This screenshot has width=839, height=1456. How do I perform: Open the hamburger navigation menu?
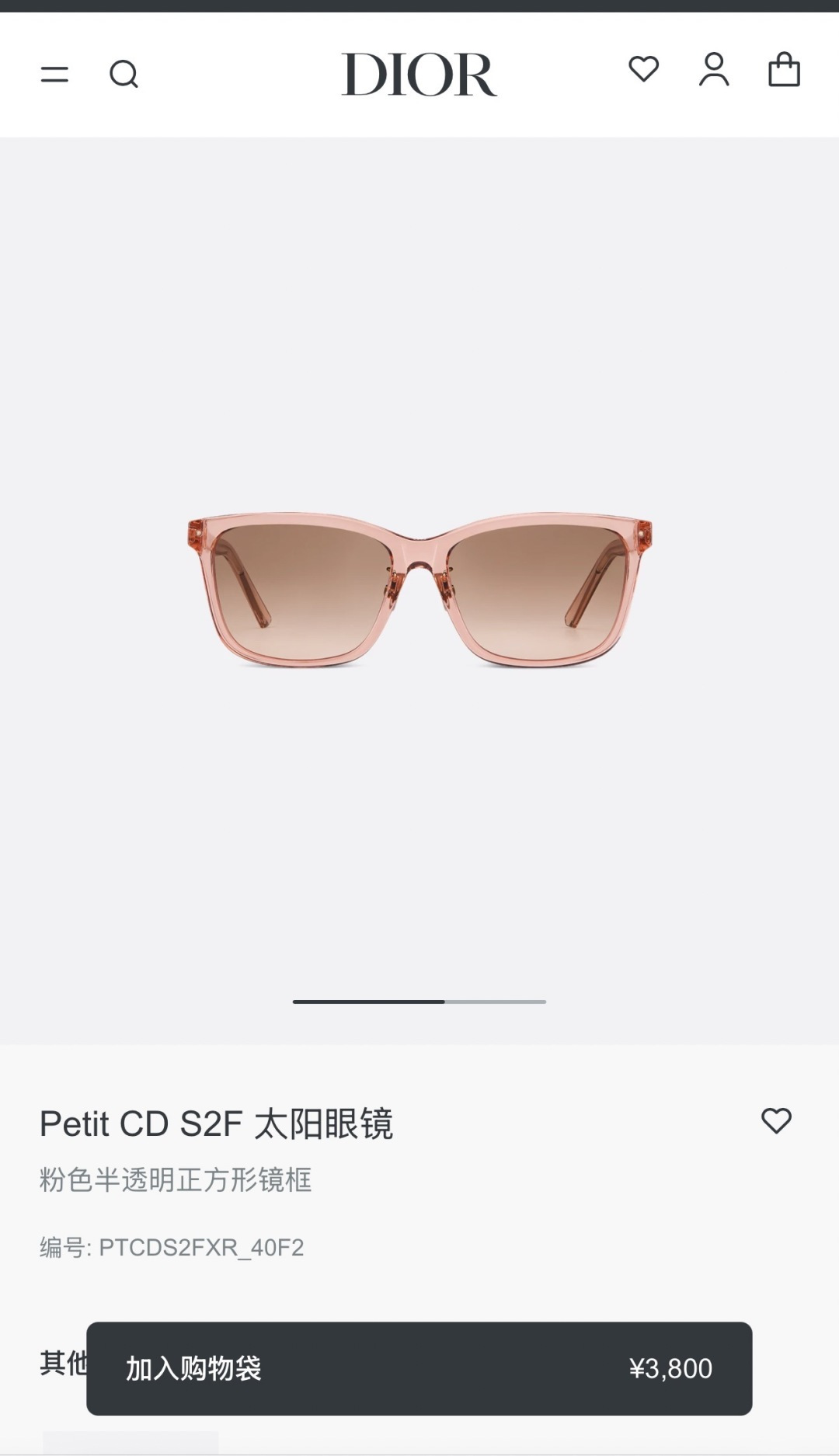click(x=54, y=75)
